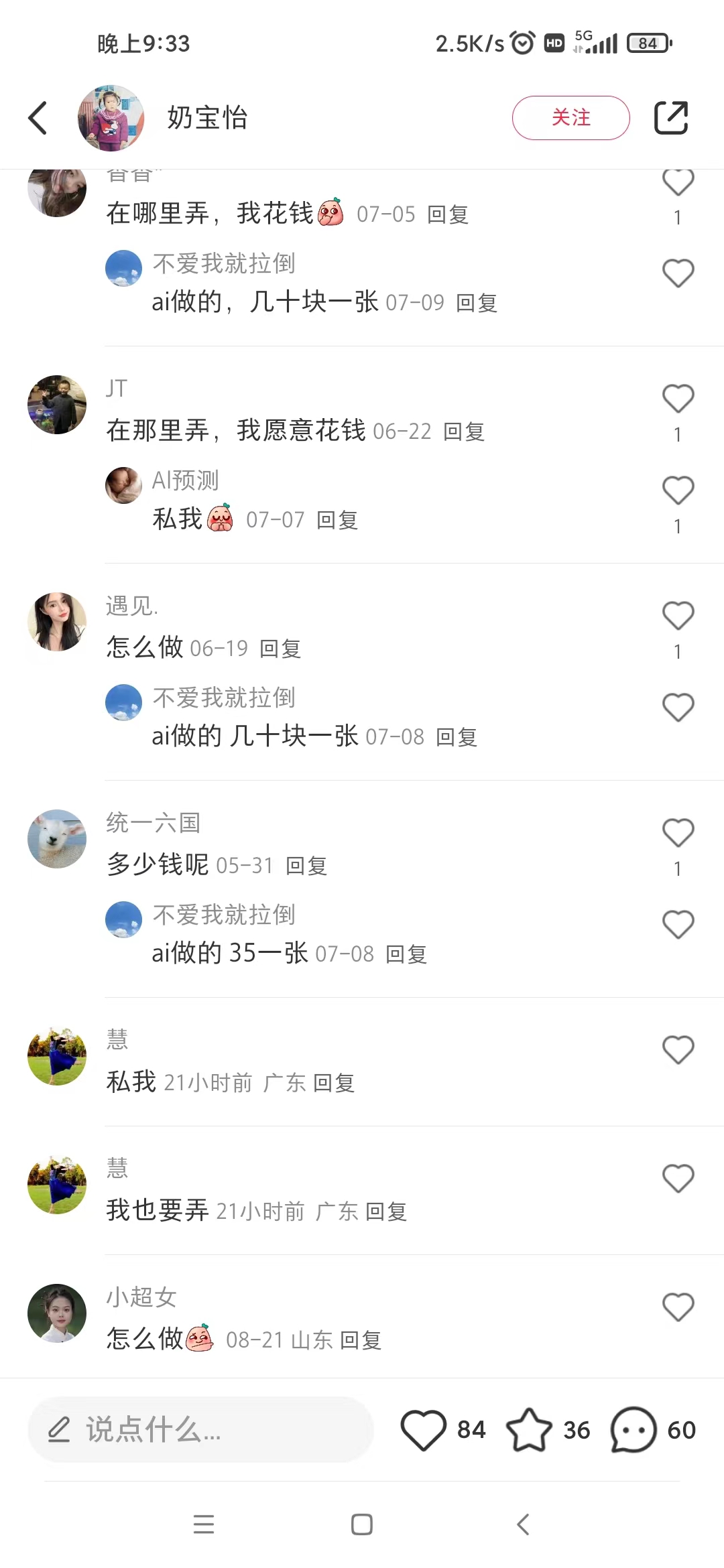The image size is (724, 1568).
Task: Open 统一六国's avatar
Action: click(57, 839)
